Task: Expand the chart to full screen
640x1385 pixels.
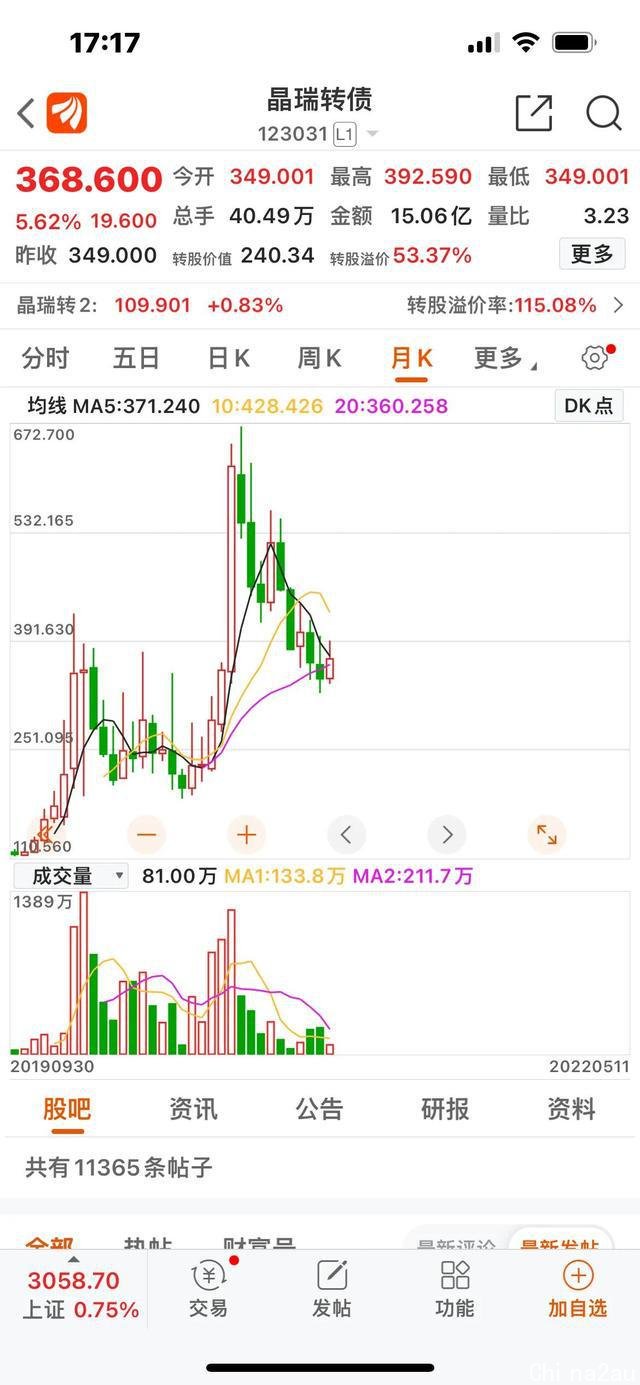Action: (x=547, y=834)
